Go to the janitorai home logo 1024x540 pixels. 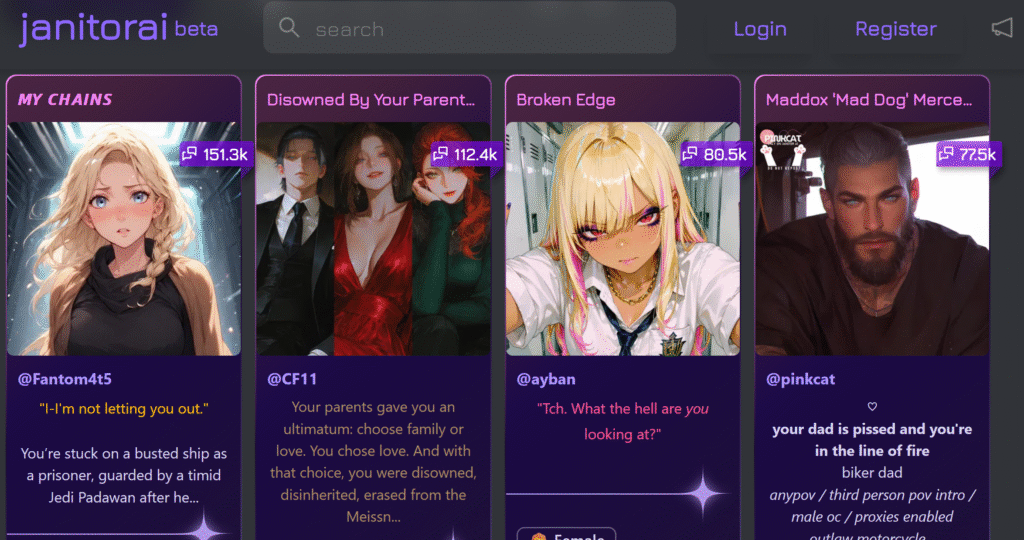pos(93,28)
